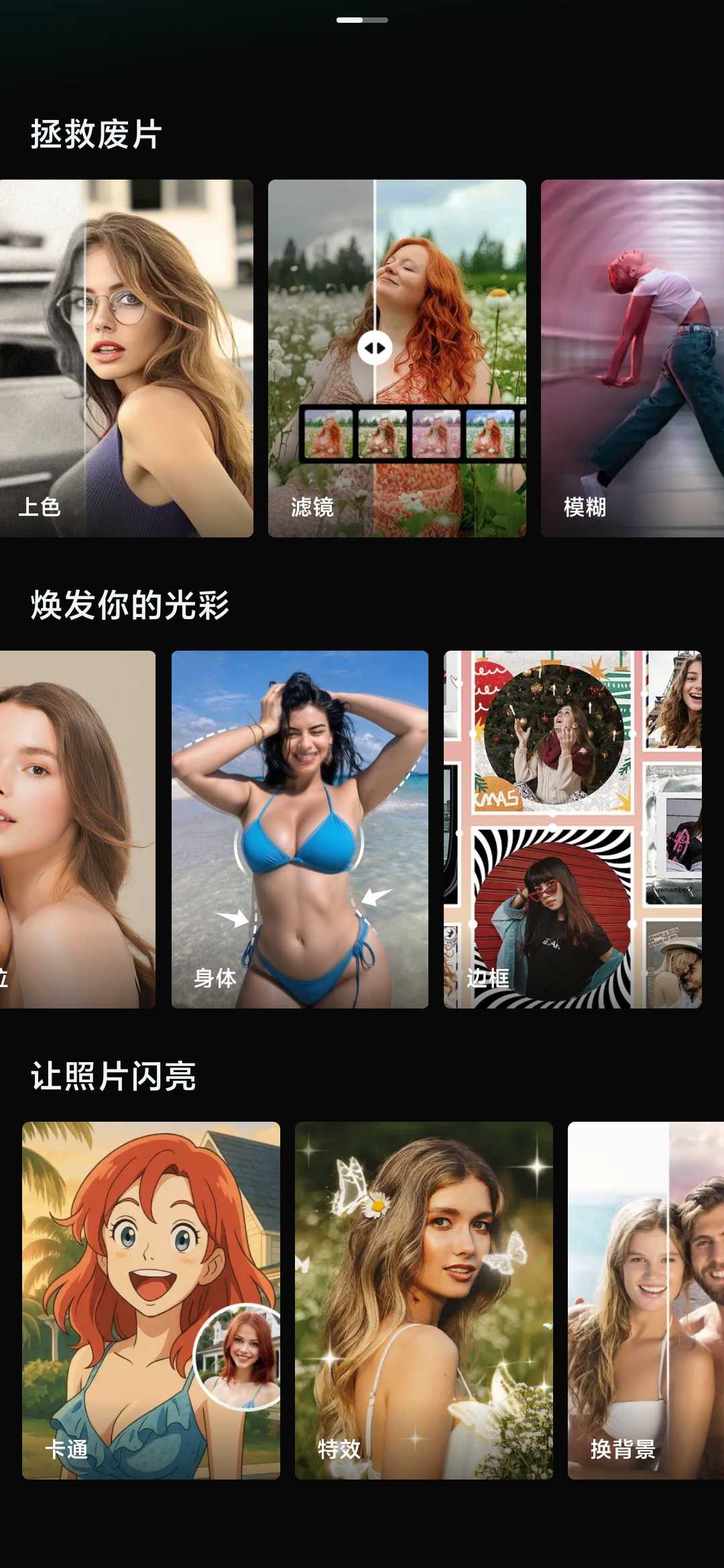
Task: Open the 卡通 cartoon effect card
Action: 151,1301
